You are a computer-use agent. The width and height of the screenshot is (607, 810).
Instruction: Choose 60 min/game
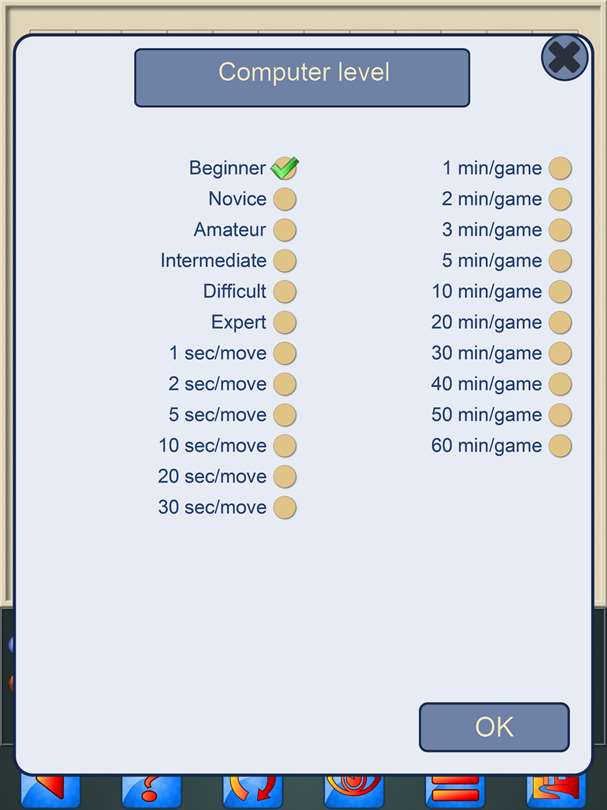click(560, 446)
